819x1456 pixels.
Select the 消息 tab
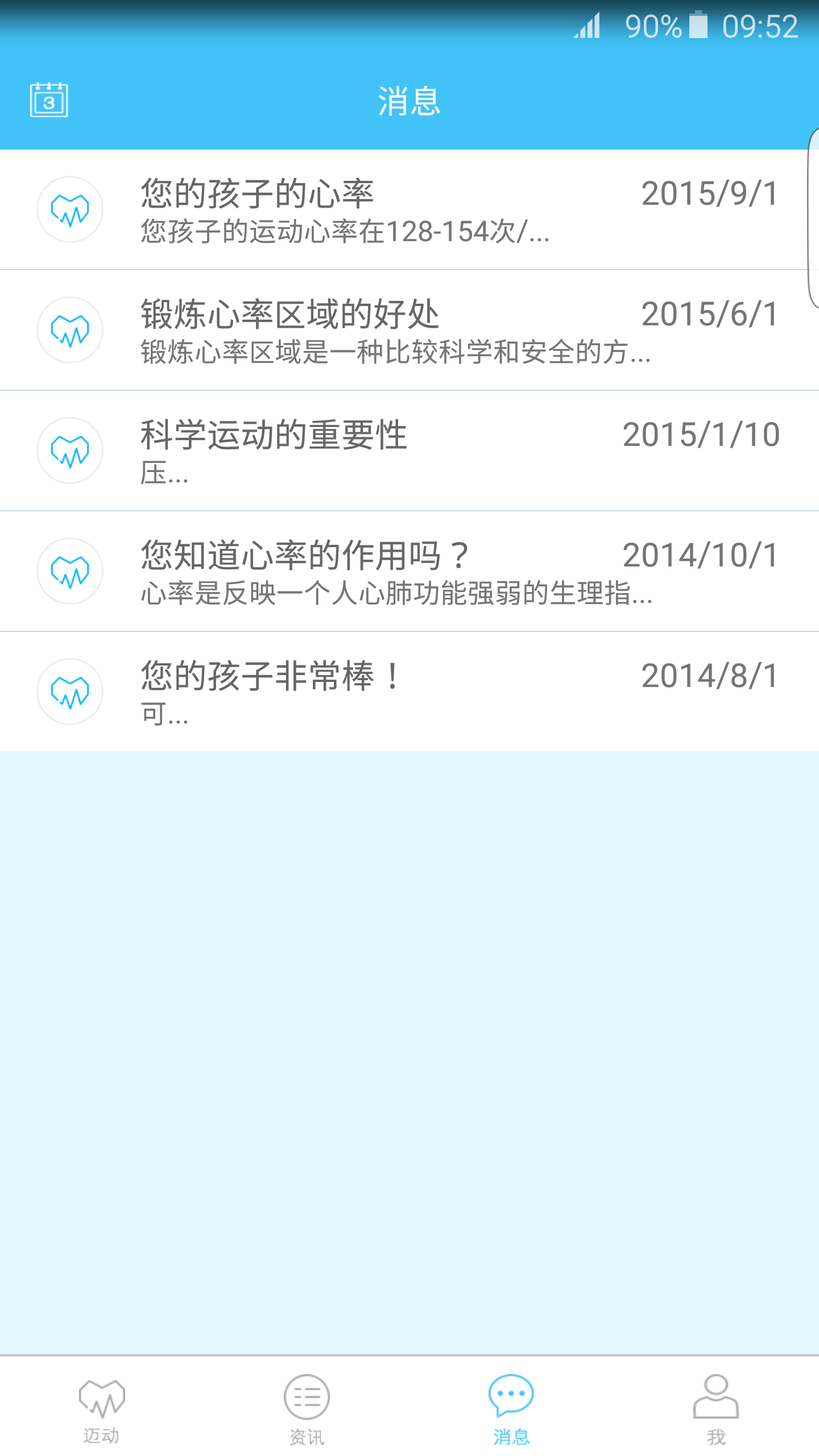[511, 1408]
